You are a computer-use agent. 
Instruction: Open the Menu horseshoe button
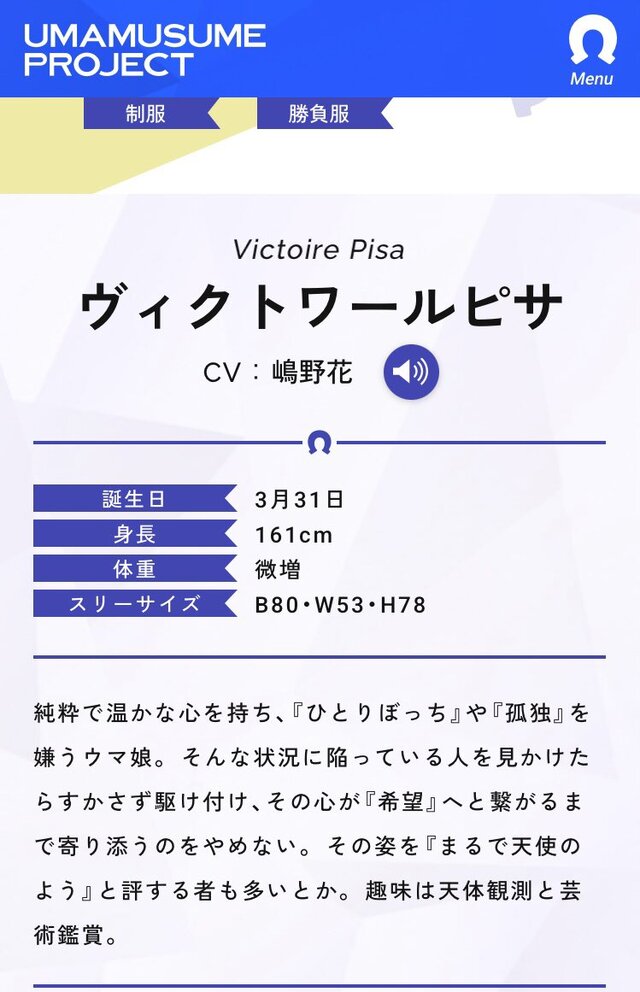click(x=591, y=50)
